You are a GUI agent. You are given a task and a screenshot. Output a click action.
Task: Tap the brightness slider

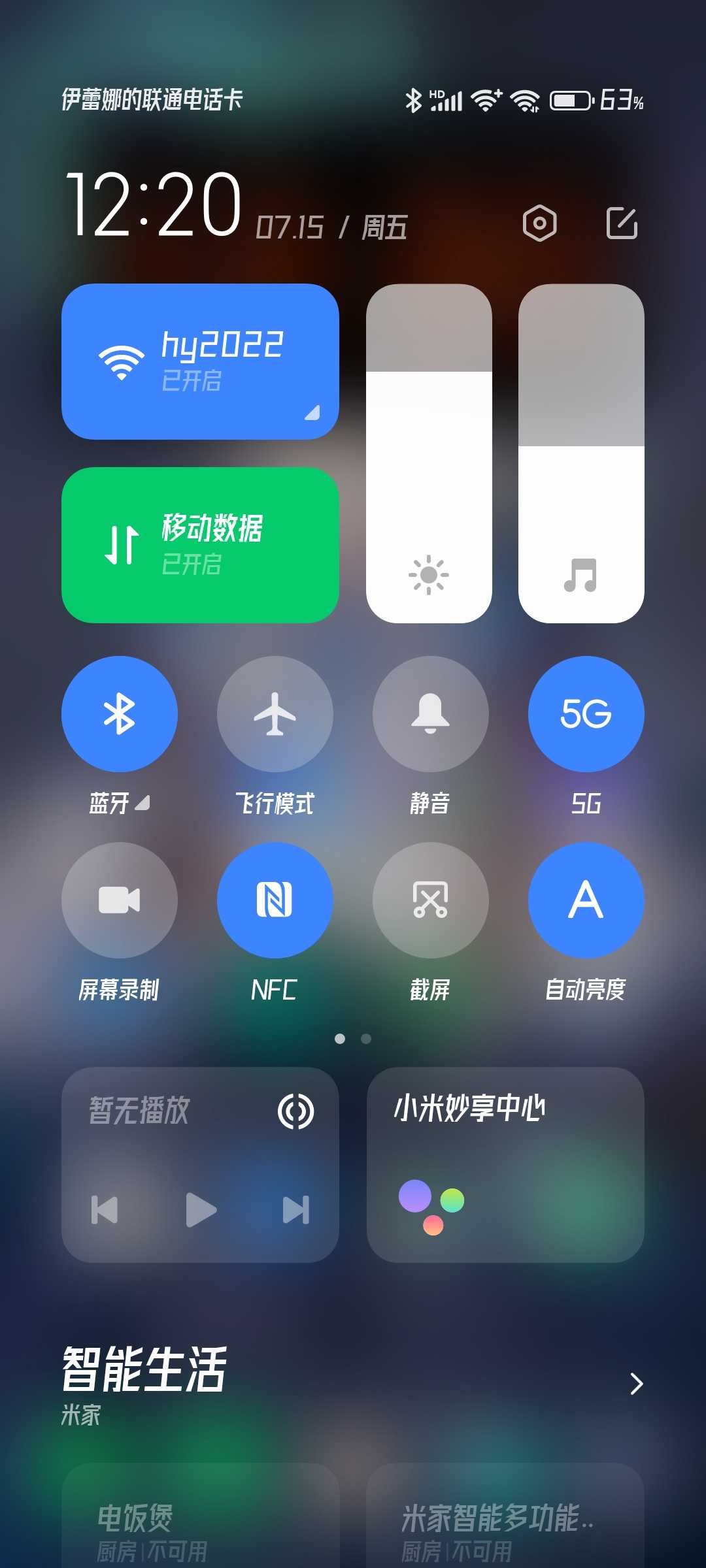pos(429,453)
